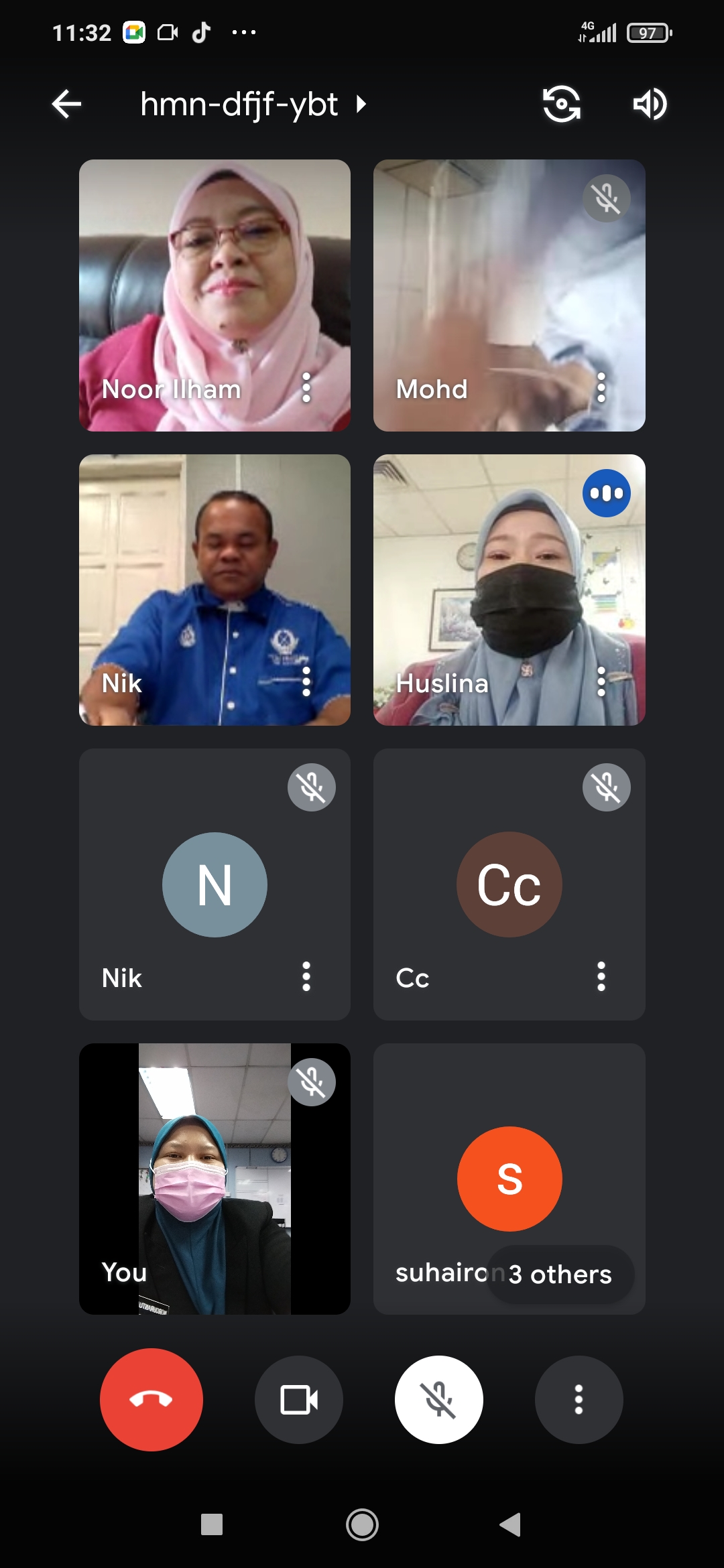Turn off your camera
724x1568 pixels.
[299, 1400]
